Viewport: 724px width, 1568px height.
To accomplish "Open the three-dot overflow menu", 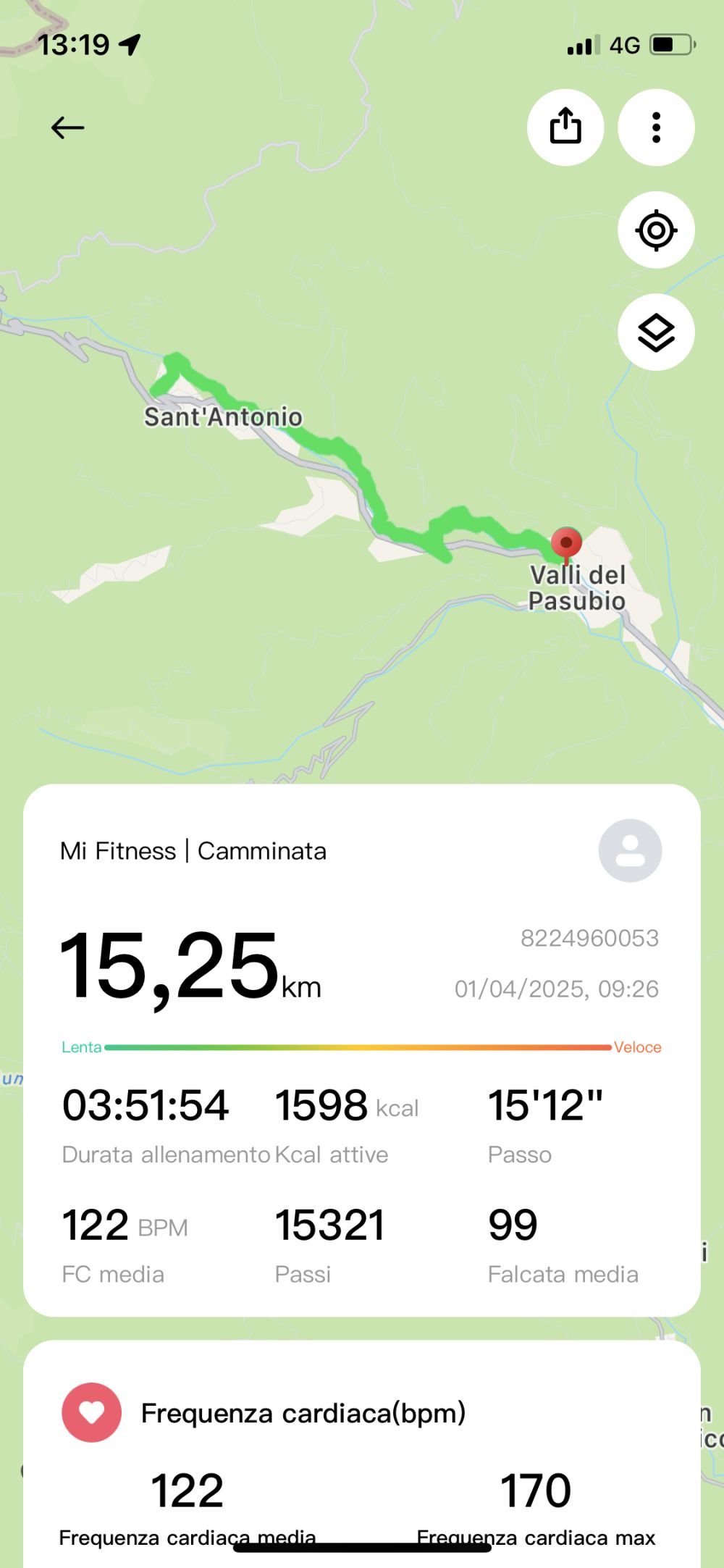I will [656, 127].
